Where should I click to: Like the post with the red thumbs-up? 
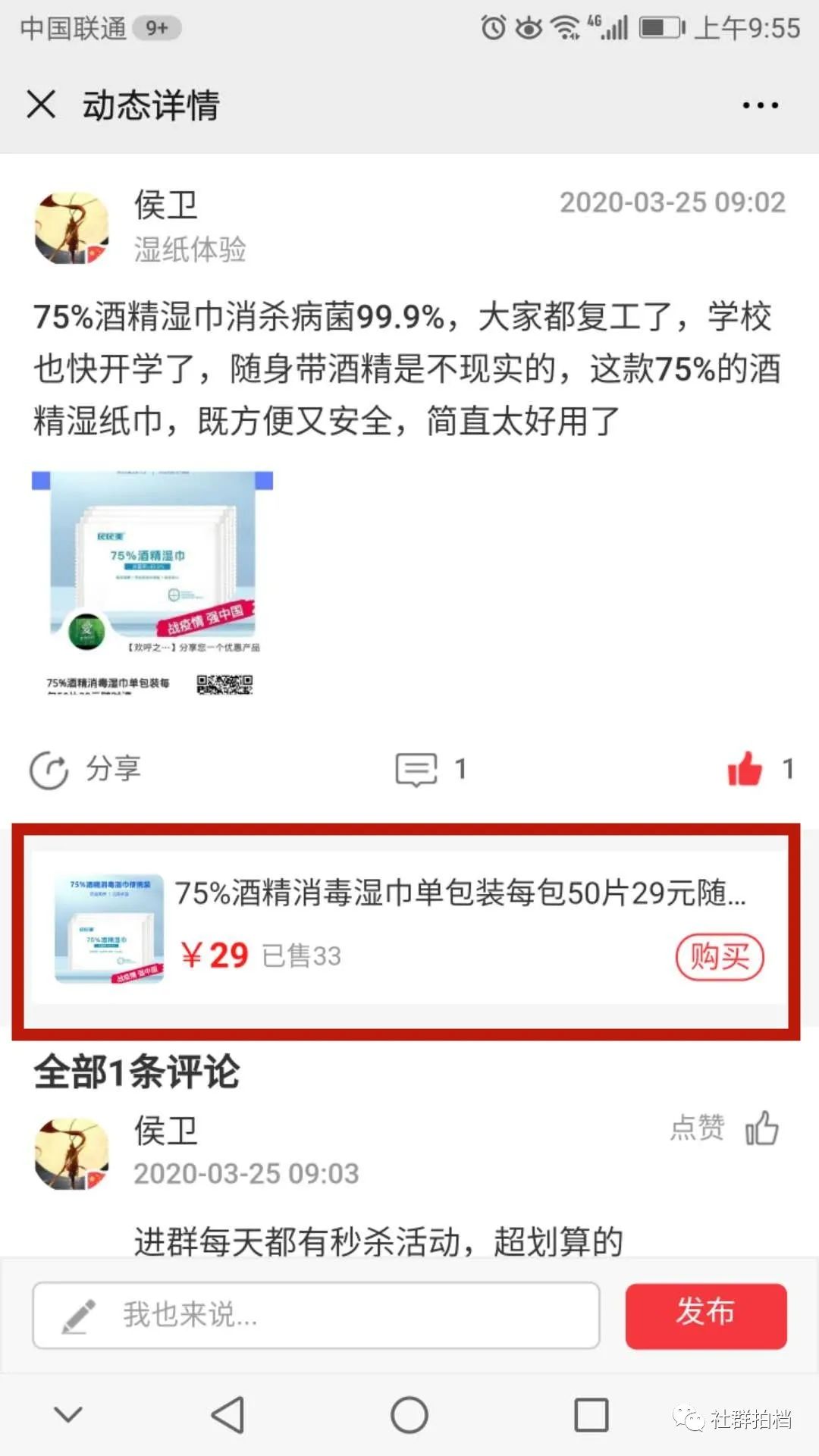(745, 769)
